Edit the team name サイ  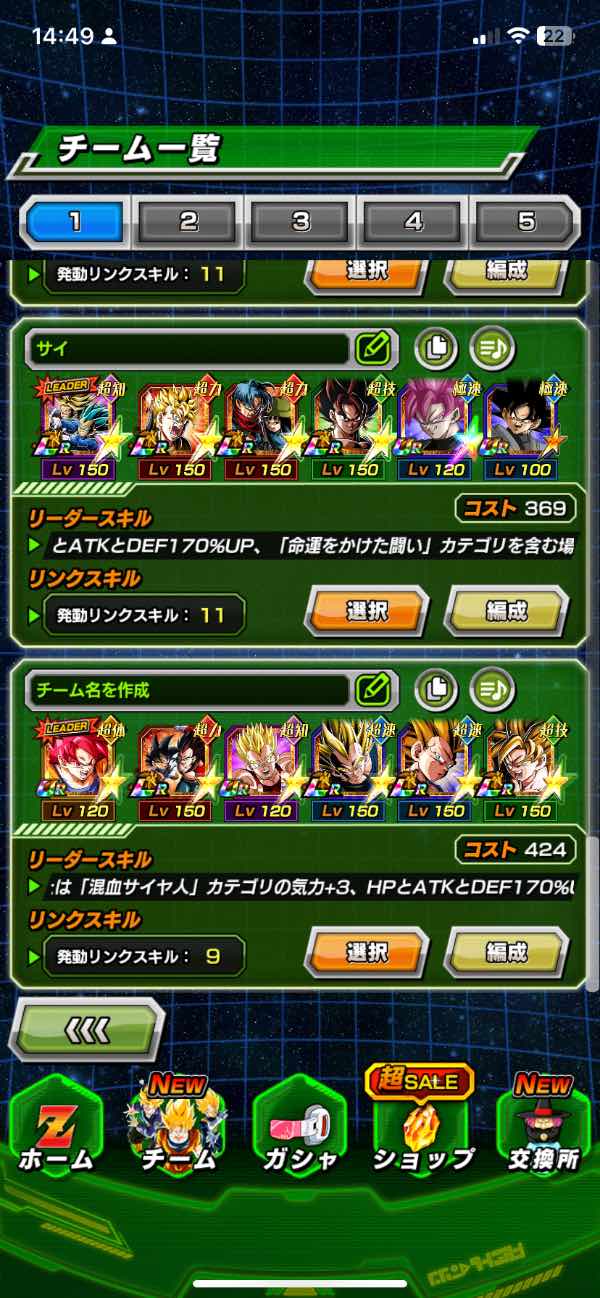coord(372,349)
